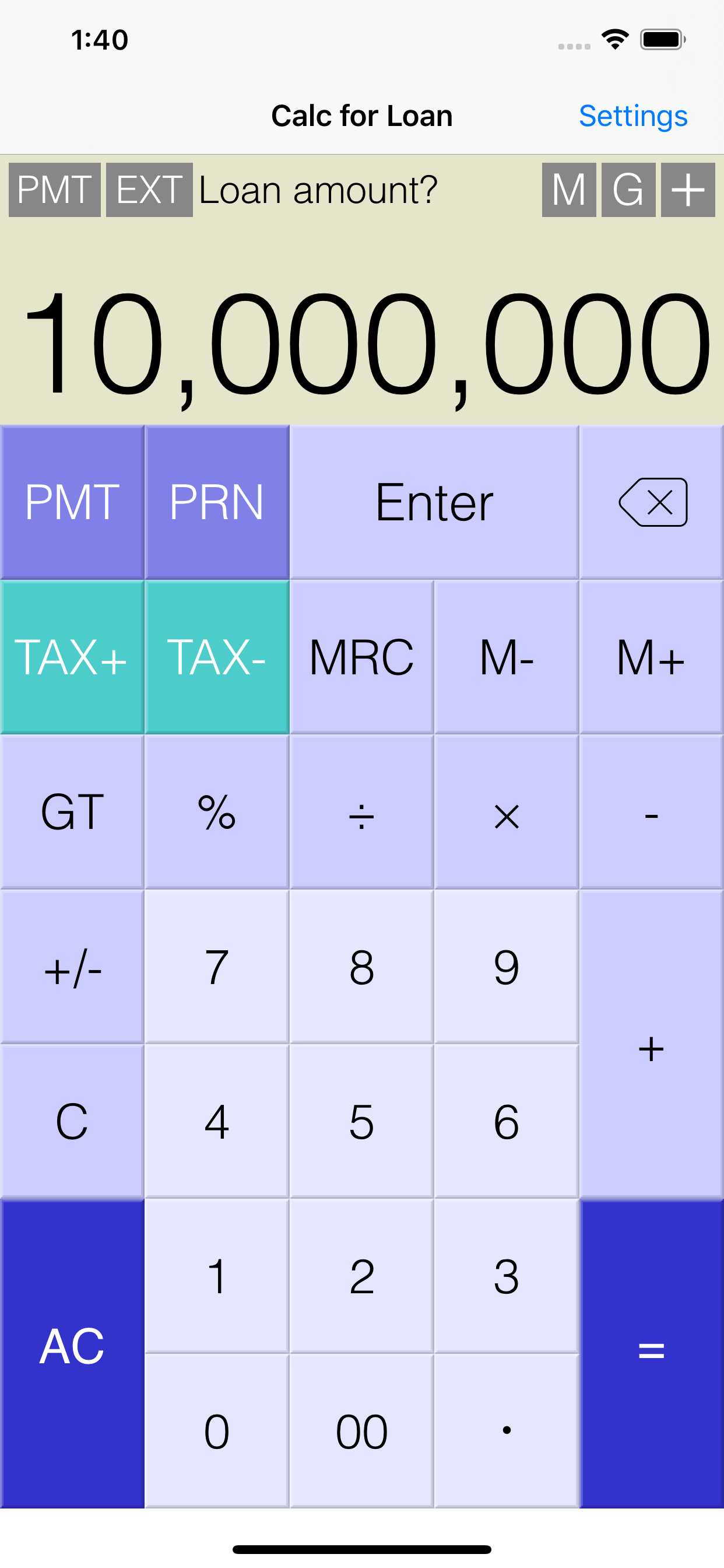Open the Settings screen
This screenshot has height=1568, width=724.
click(x=632, y=116)
